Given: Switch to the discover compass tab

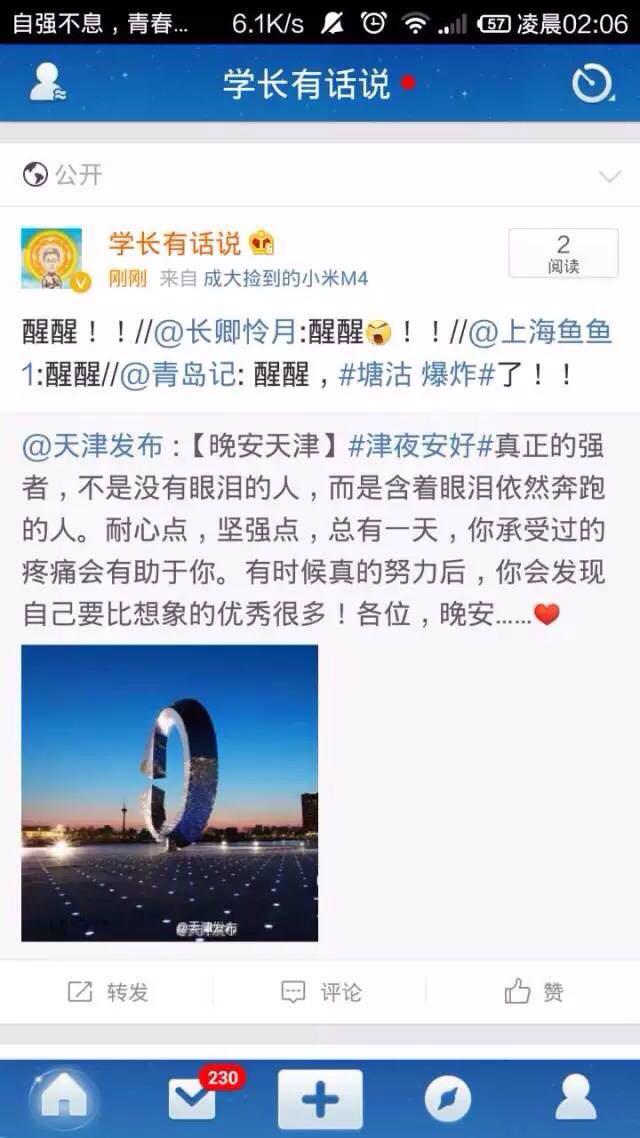Looking at the screenshot, I should tap(447, 1098).
